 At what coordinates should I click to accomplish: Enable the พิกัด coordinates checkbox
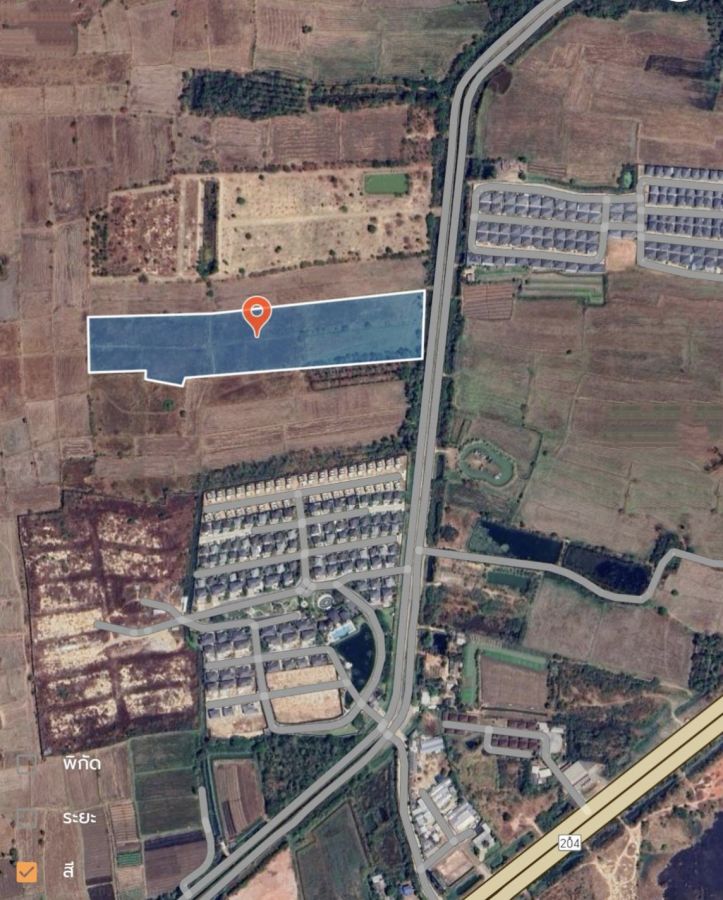26,764
